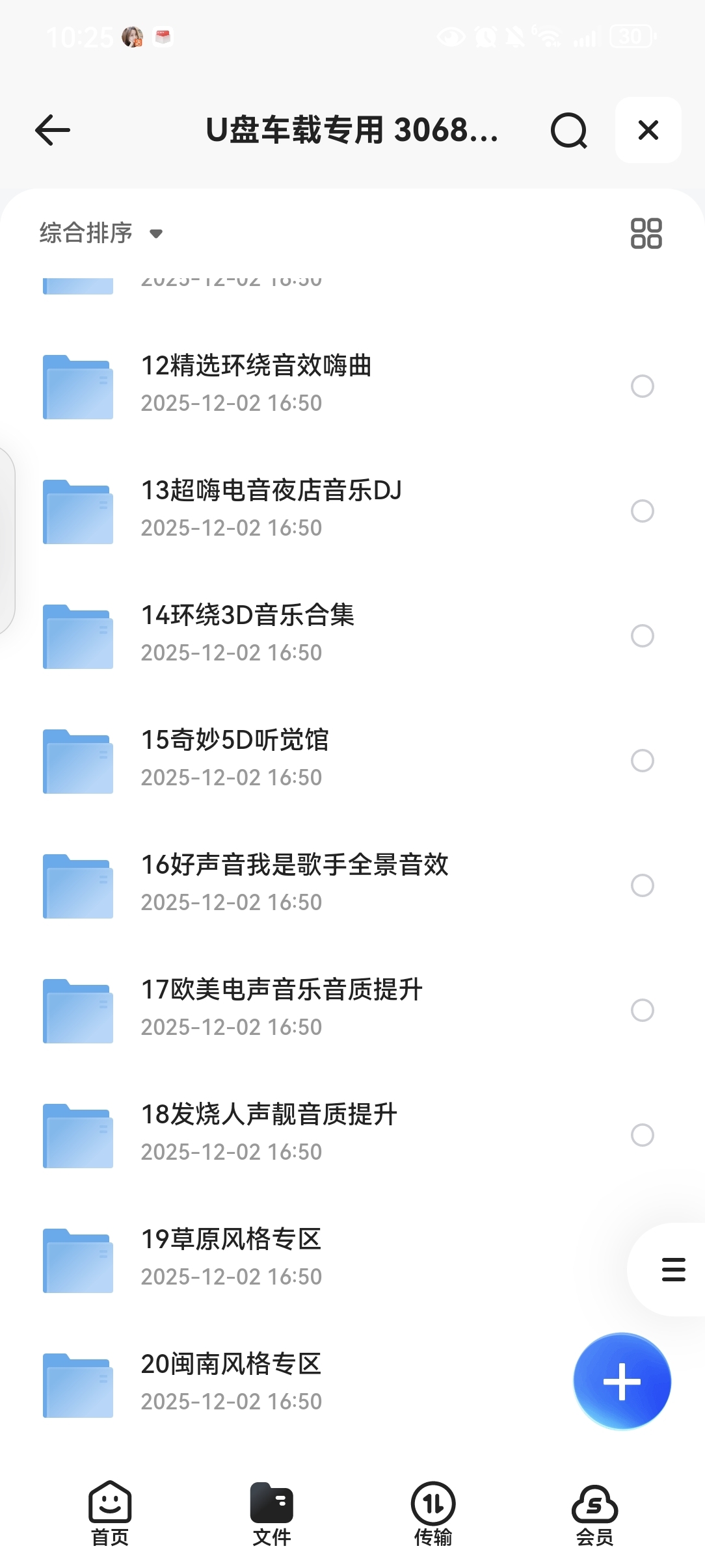
Task: Open folder 12精选环绕音效嗨曲
Action: click(x=256, y=384)
